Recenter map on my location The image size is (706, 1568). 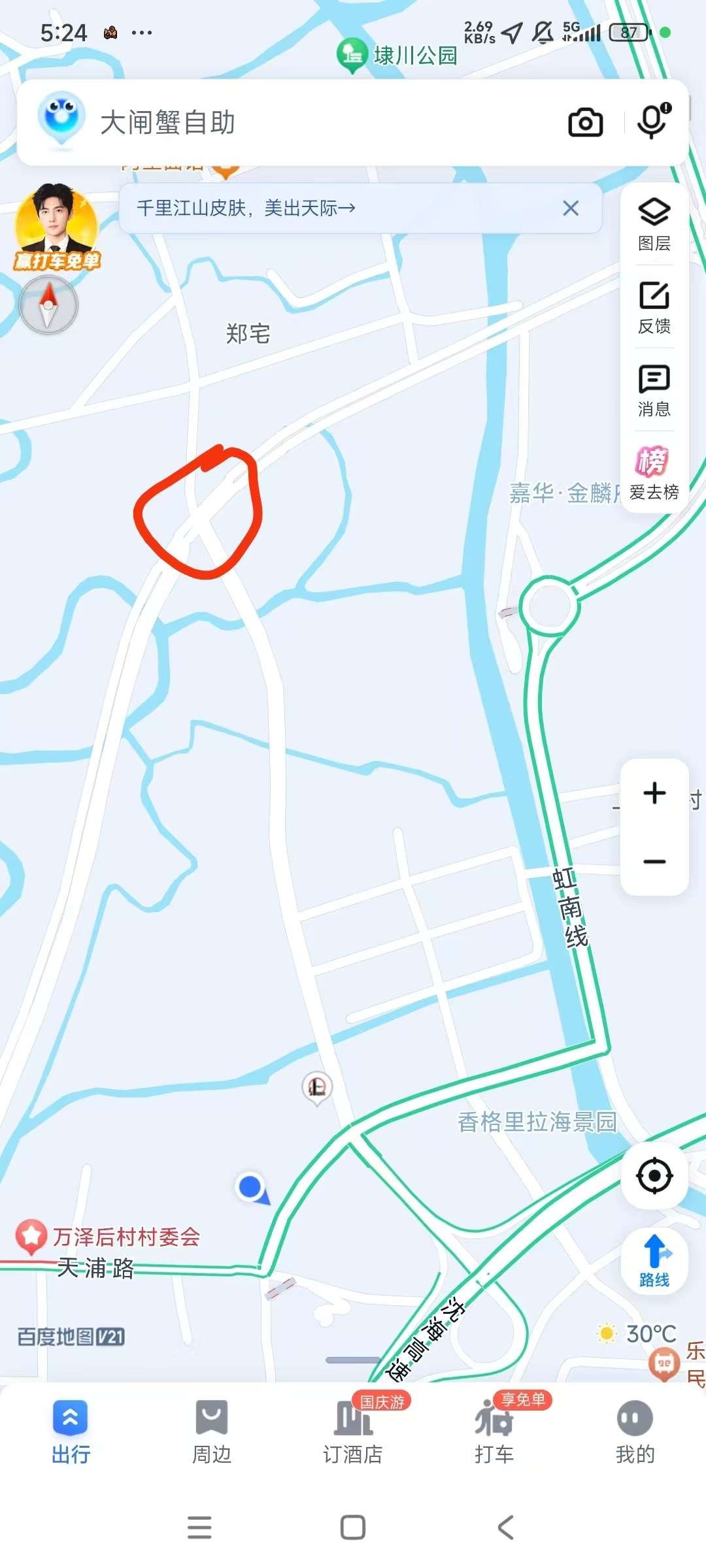point(654,1176)
